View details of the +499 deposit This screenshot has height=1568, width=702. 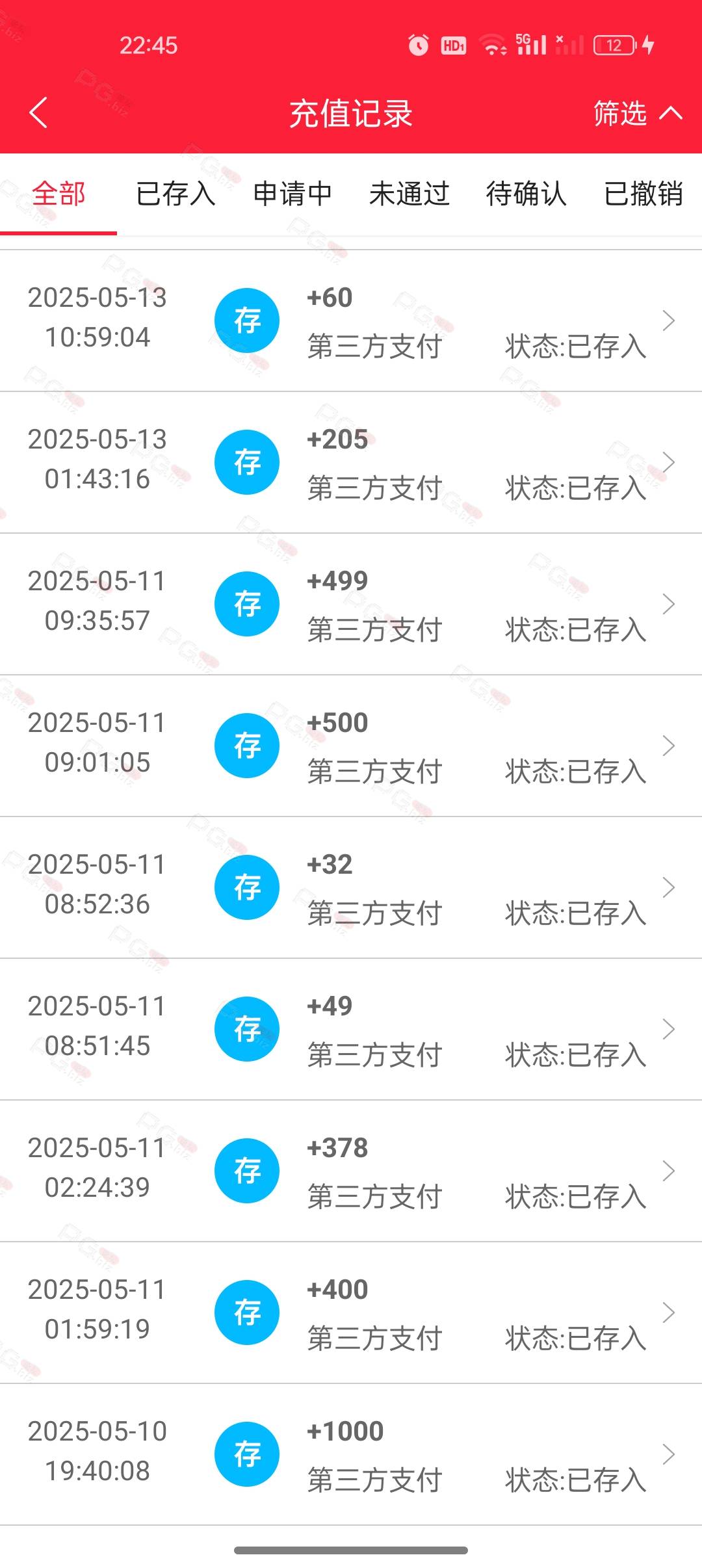pos(351,604)
